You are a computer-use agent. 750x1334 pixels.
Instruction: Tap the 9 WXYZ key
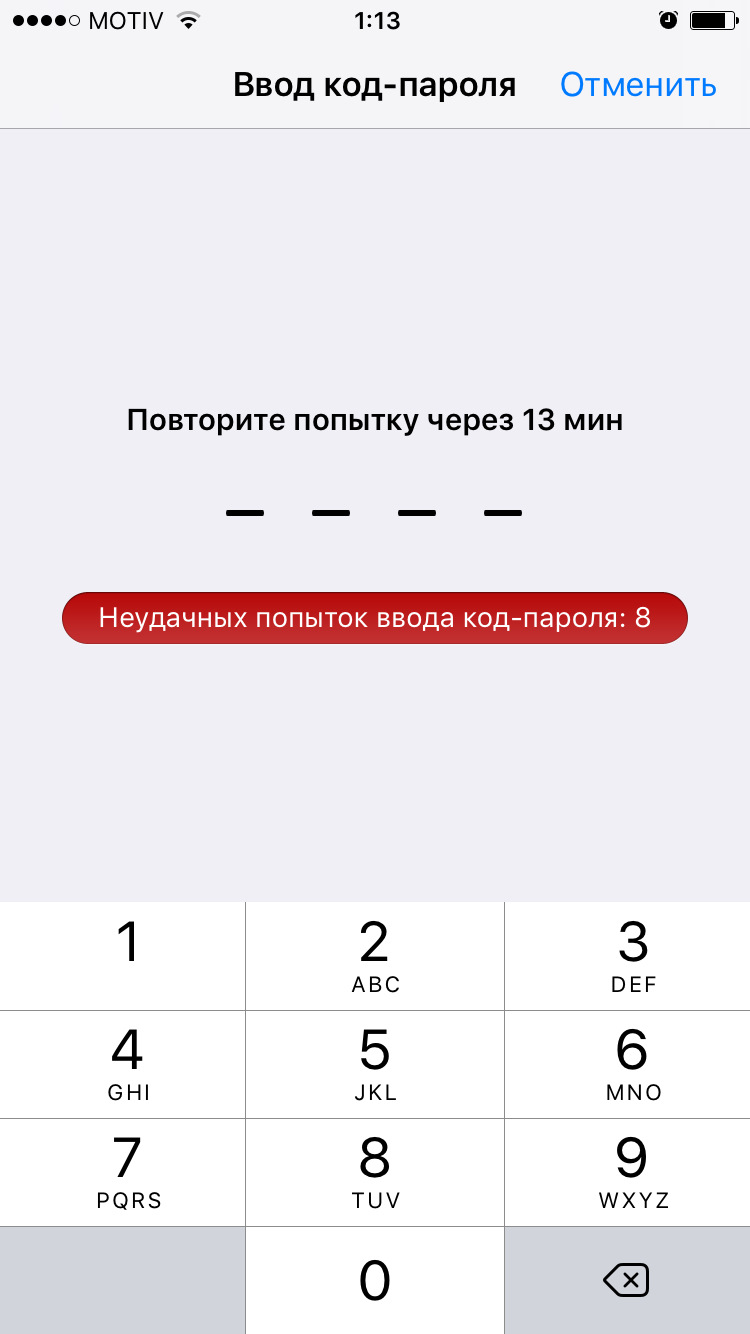[628, 1172]
